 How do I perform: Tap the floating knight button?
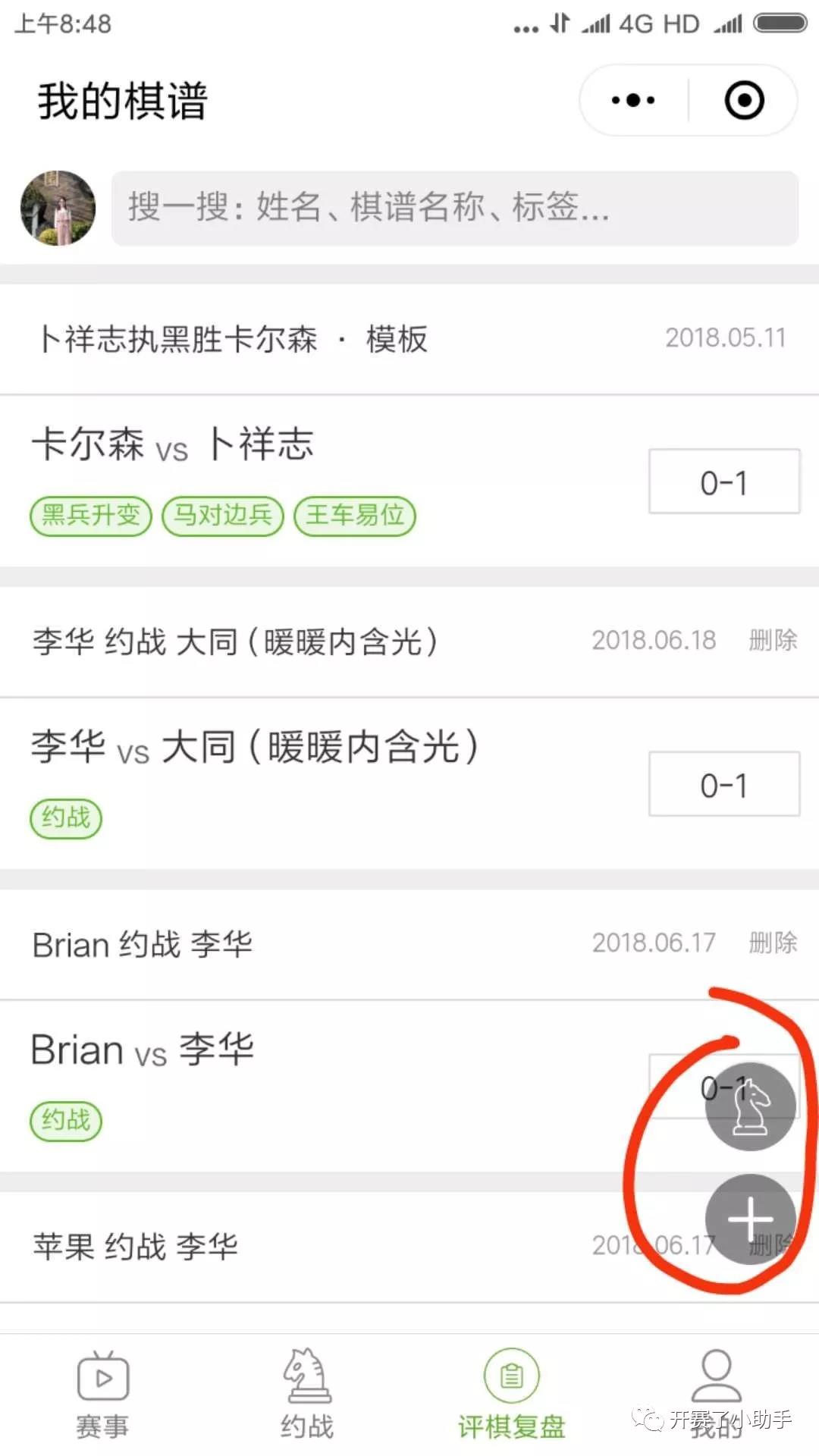pos(750,1106)
